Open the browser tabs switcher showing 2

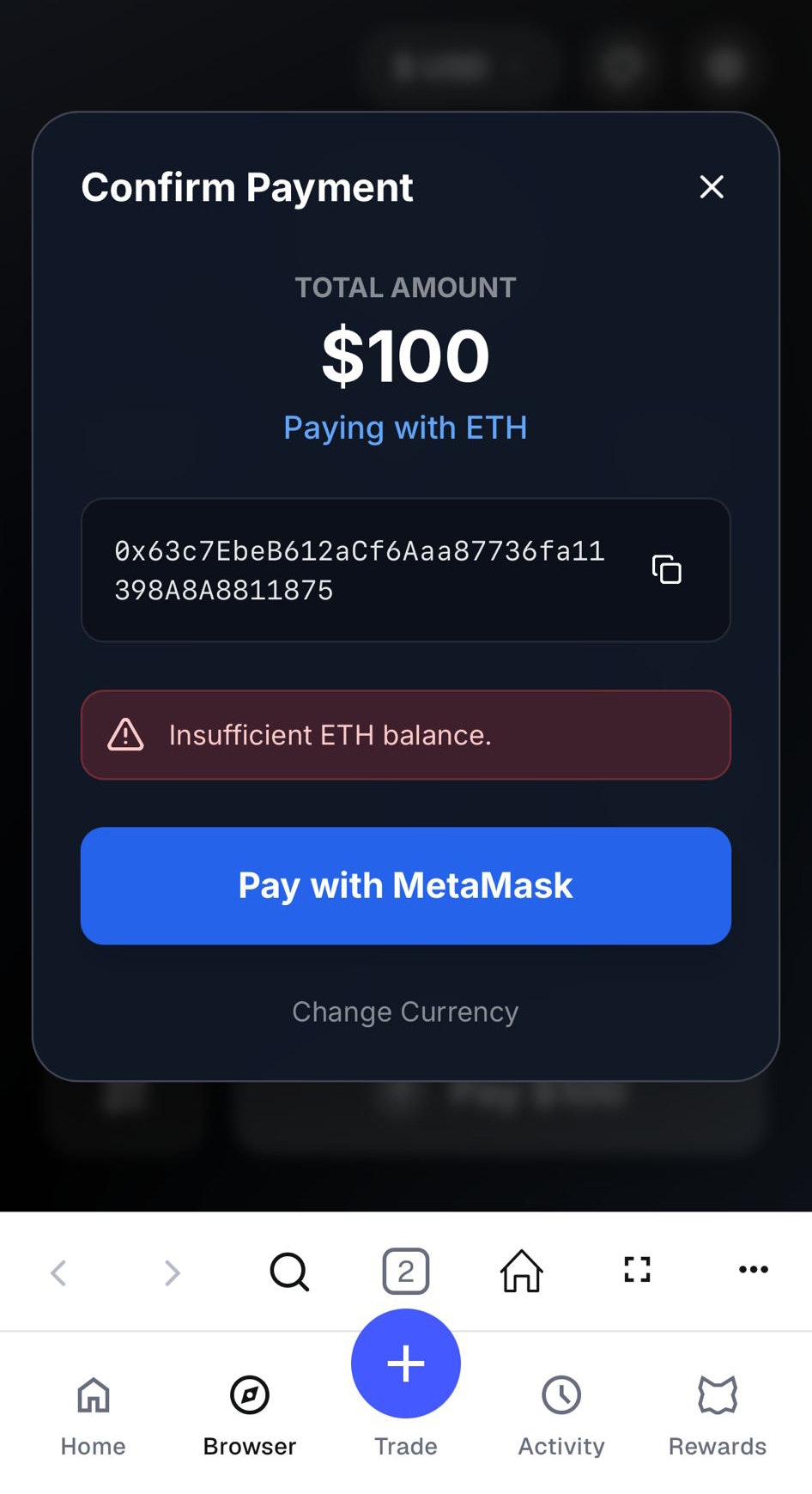pyautogui.click(x=405, y=1271)
